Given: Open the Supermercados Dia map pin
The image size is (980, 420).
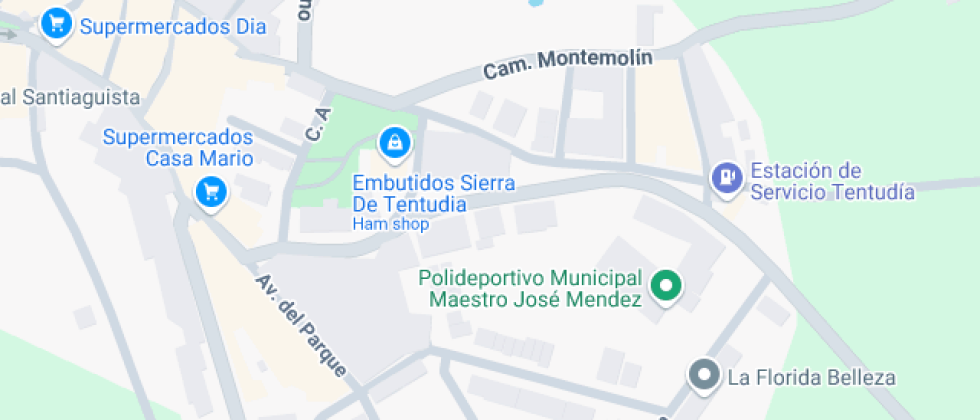Looking at the screenshot, I should (x=56, y=26).
